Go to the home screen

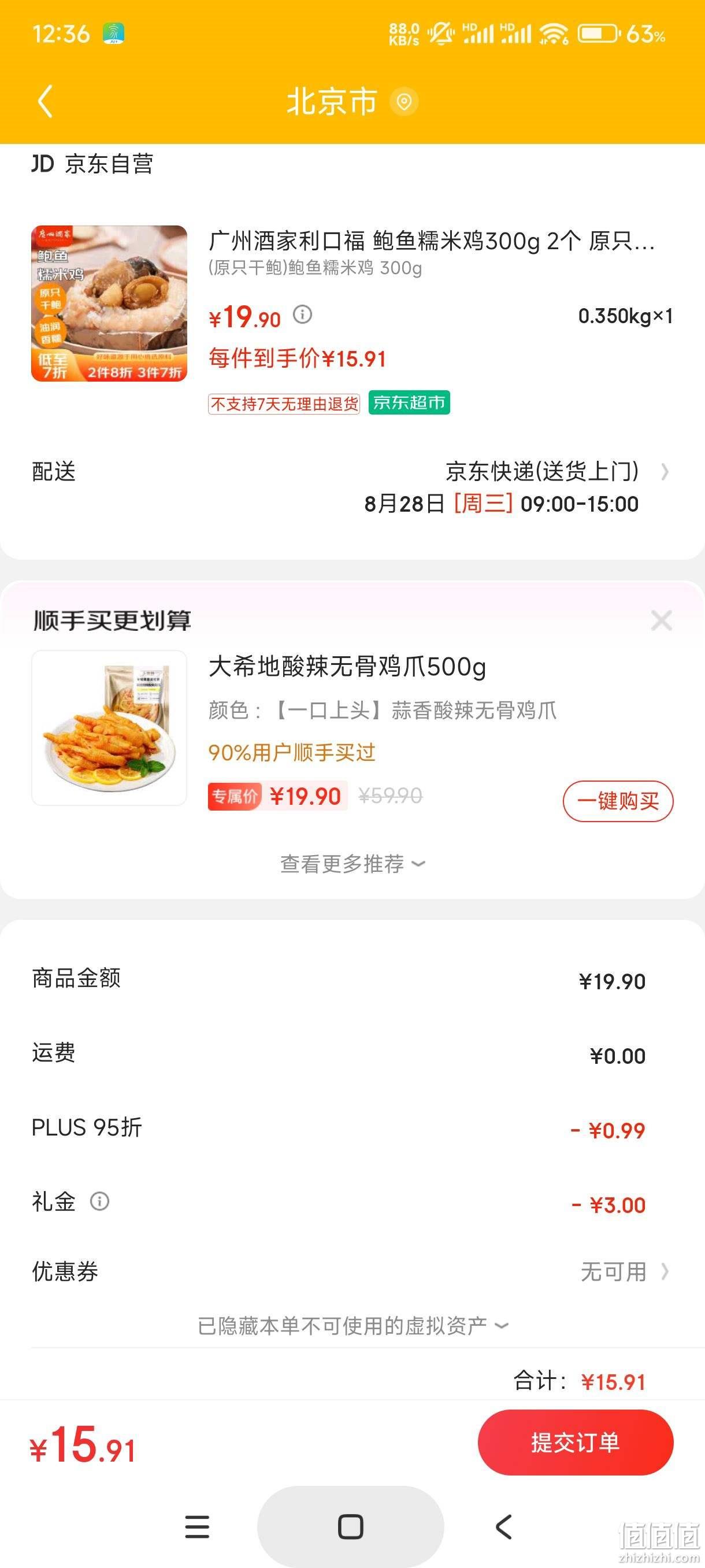coord(350,1526)
